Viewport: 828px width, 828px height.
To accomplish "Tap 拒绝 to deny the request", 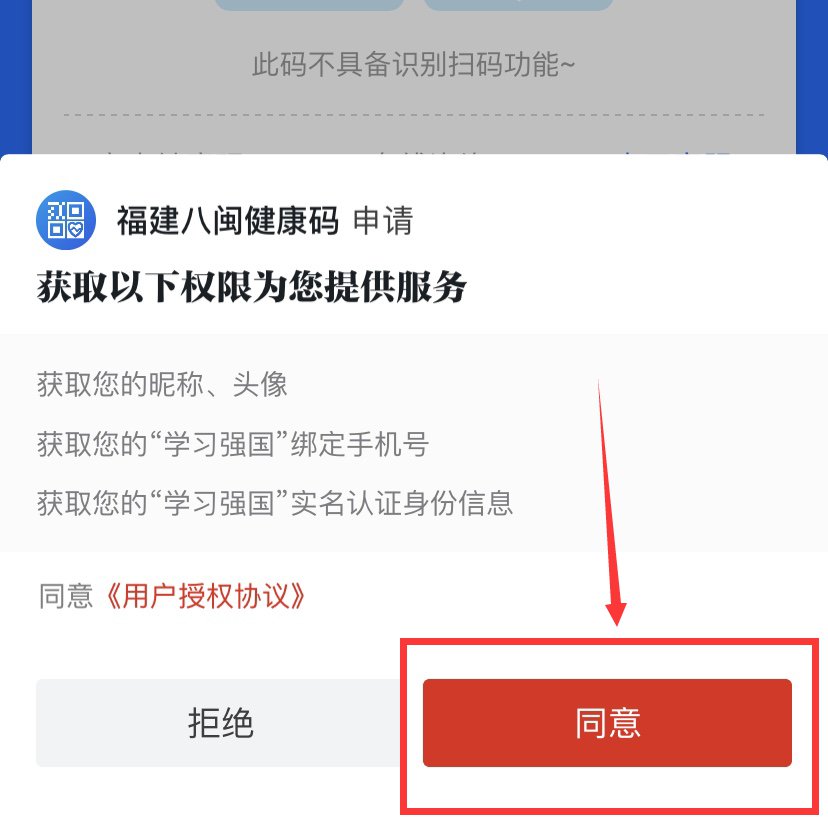I will click(221, 723).
